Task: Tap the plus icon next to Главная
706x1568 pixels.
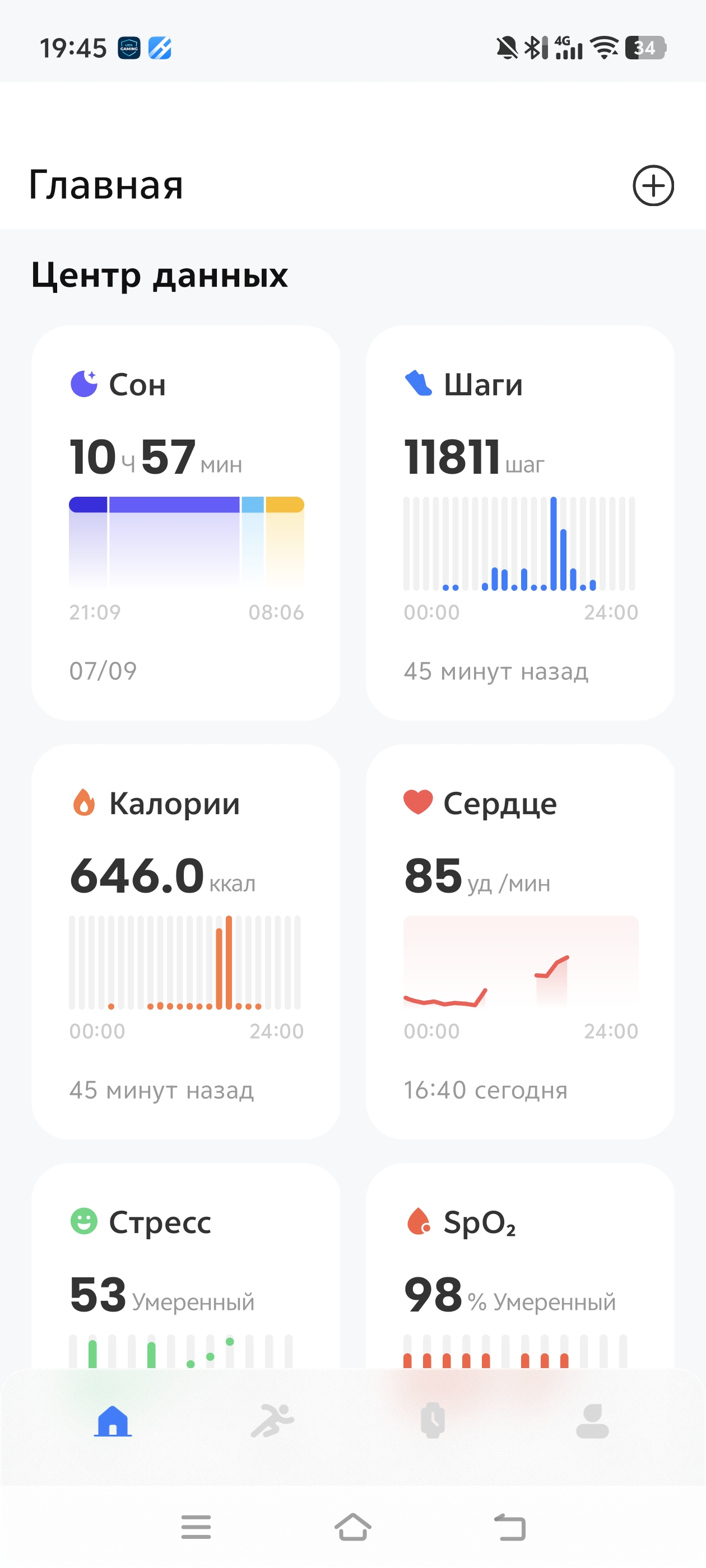Action: 653,185
